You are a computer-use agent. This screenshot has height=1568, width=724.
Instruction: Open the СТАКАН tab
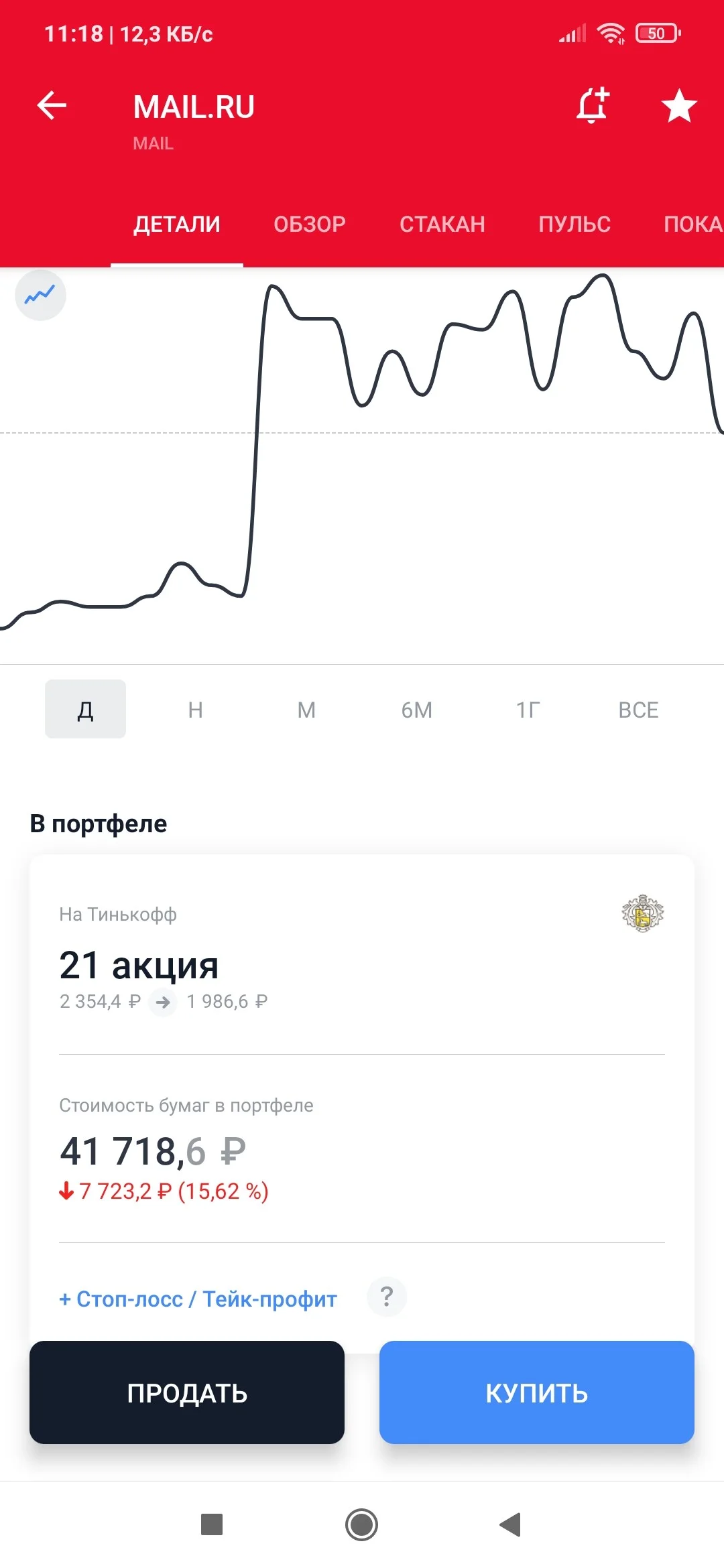(442, 224)
